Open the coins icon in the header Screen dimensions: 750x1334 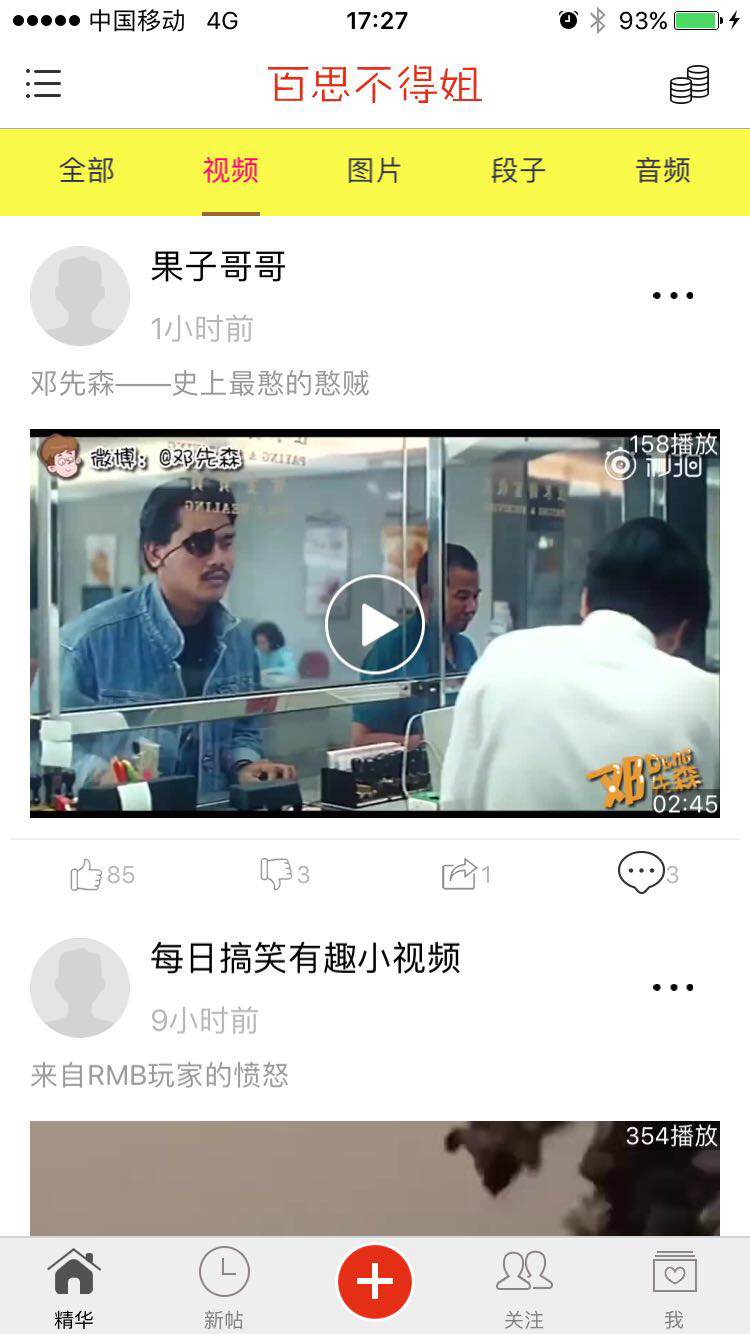(689, 85)
